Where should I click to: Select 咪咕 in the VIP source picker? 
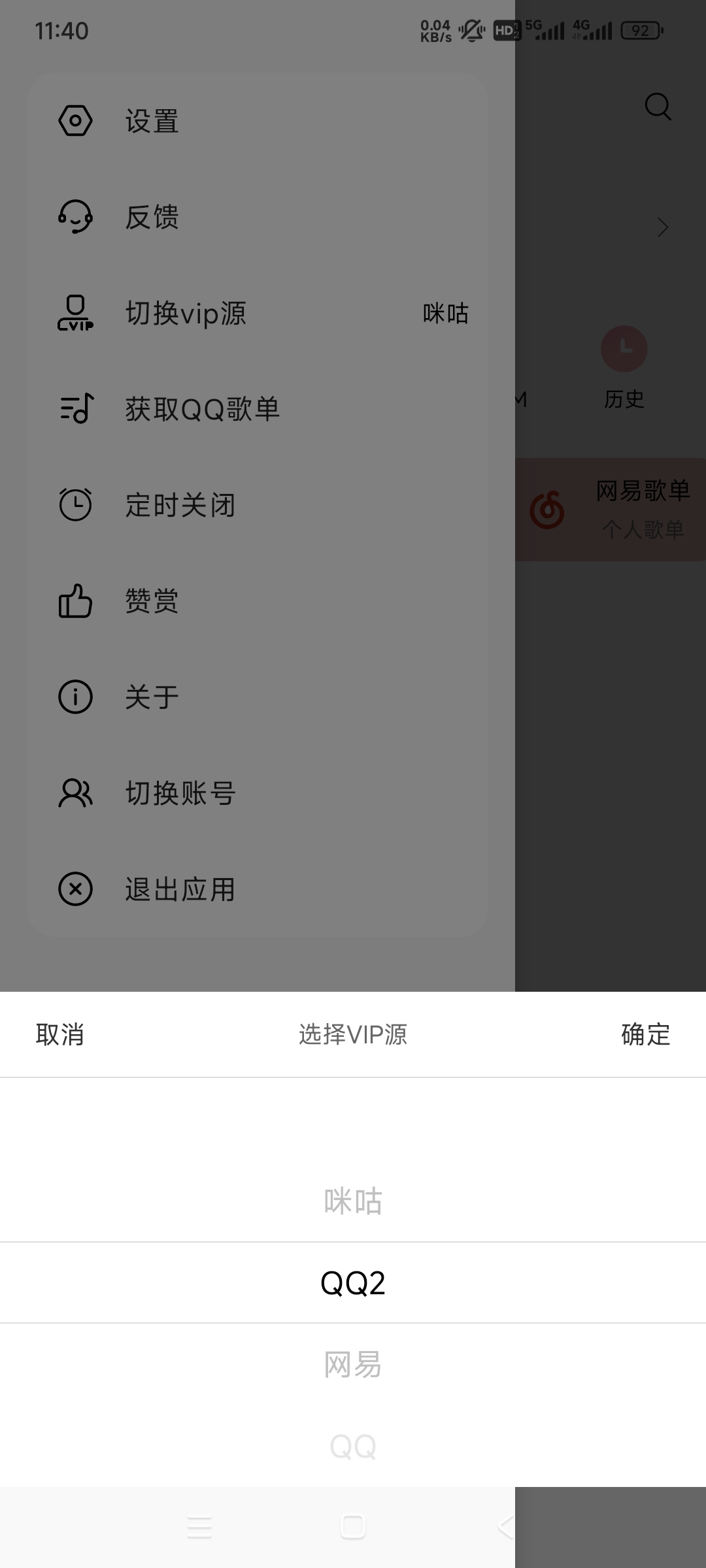[353, 1201]
